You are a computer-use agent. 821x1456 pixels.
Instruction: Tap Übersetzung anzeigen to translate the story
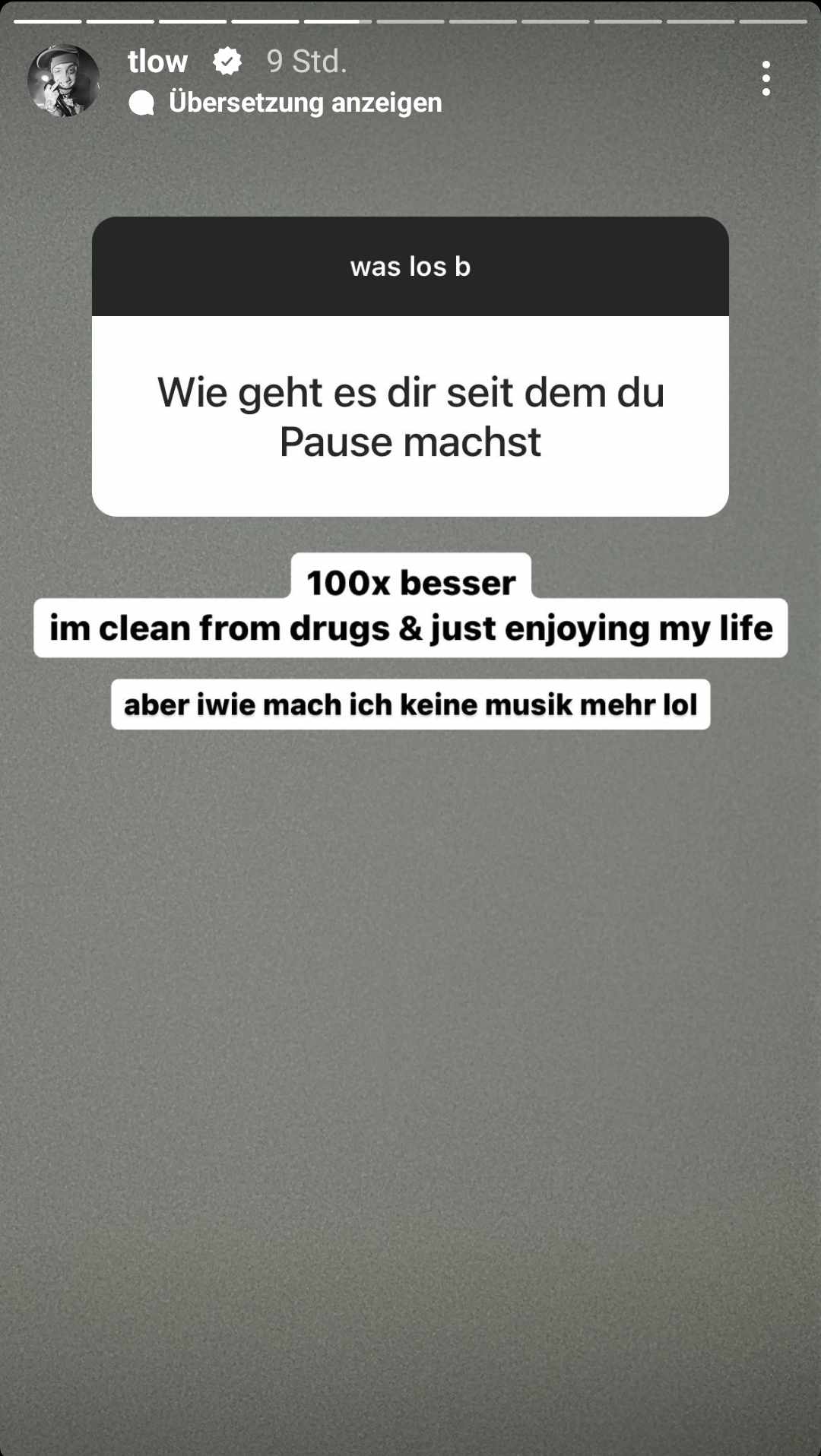click(x=304, y=103)
